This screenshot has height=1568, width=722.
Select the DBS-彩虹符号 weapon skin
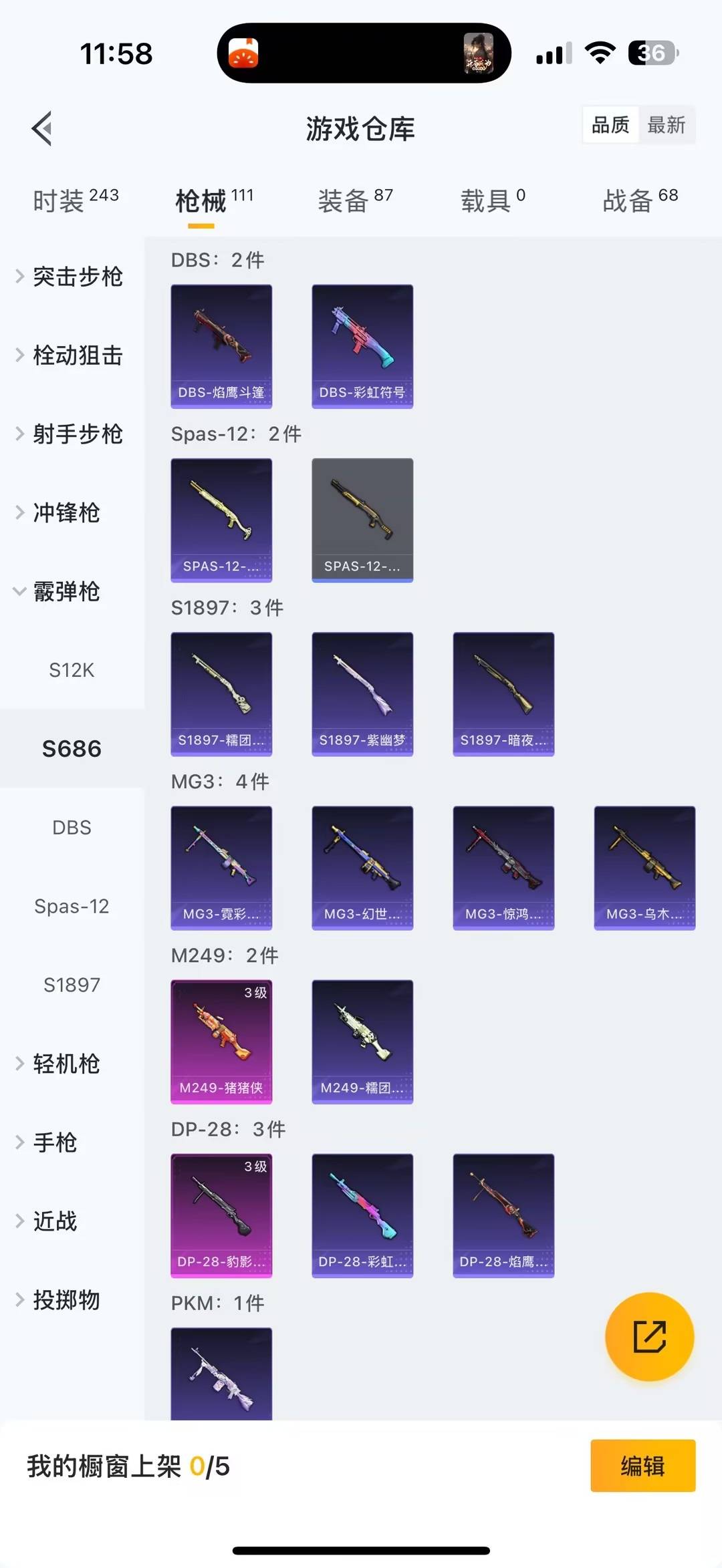point(362,345)
